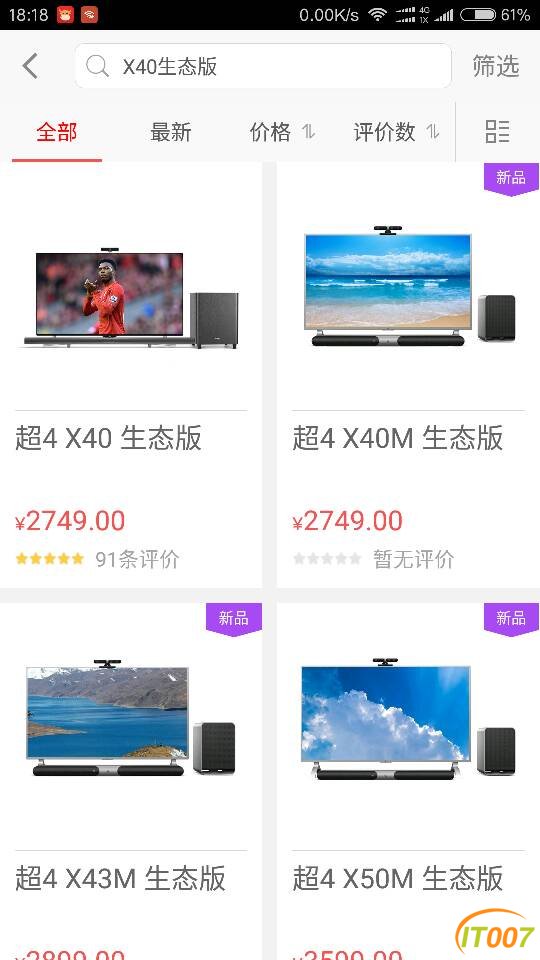Go back using the arrow icon

pyautogui.click(x=30, y=66)
